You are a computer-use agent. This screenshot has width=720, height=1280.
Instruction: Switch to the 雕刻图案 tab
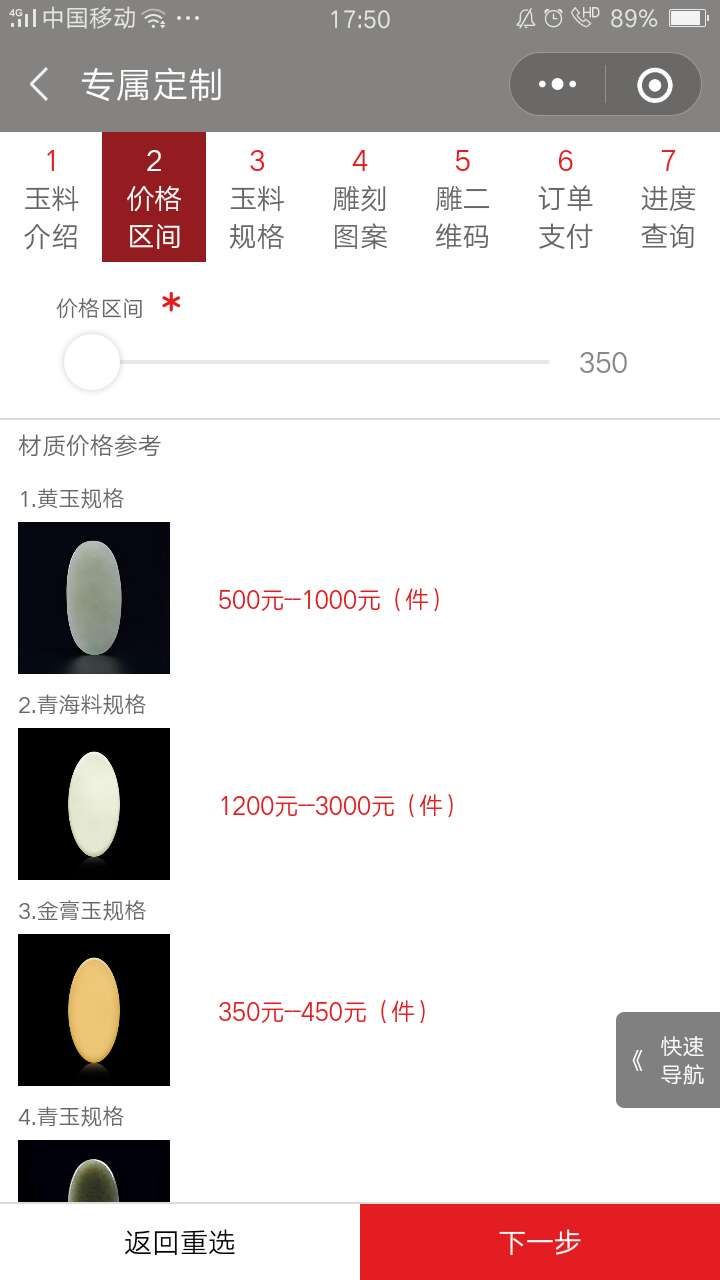(x=360, y=197)
